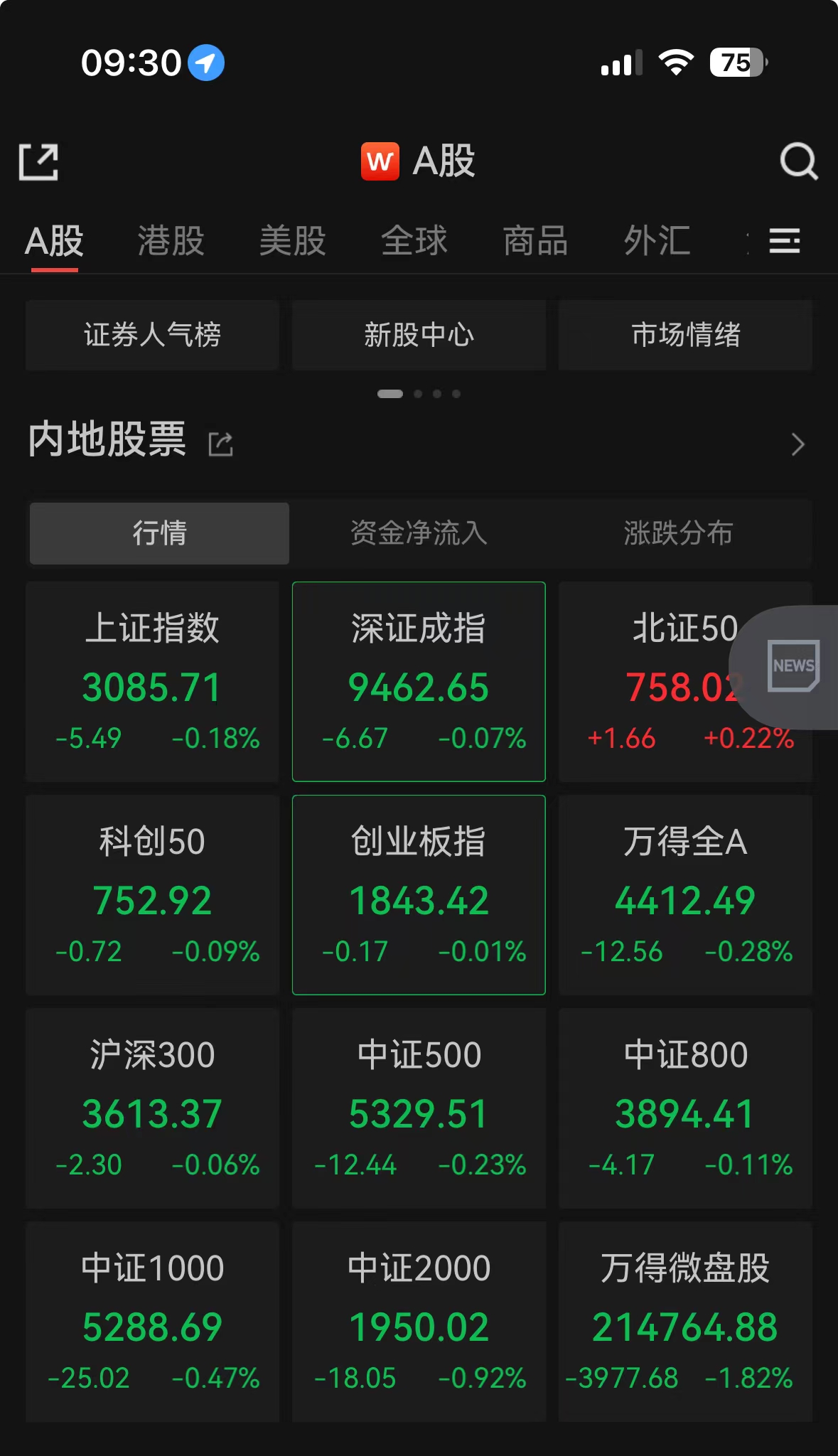
Task: Open the market list menu icon
Action: coord(785,242)
